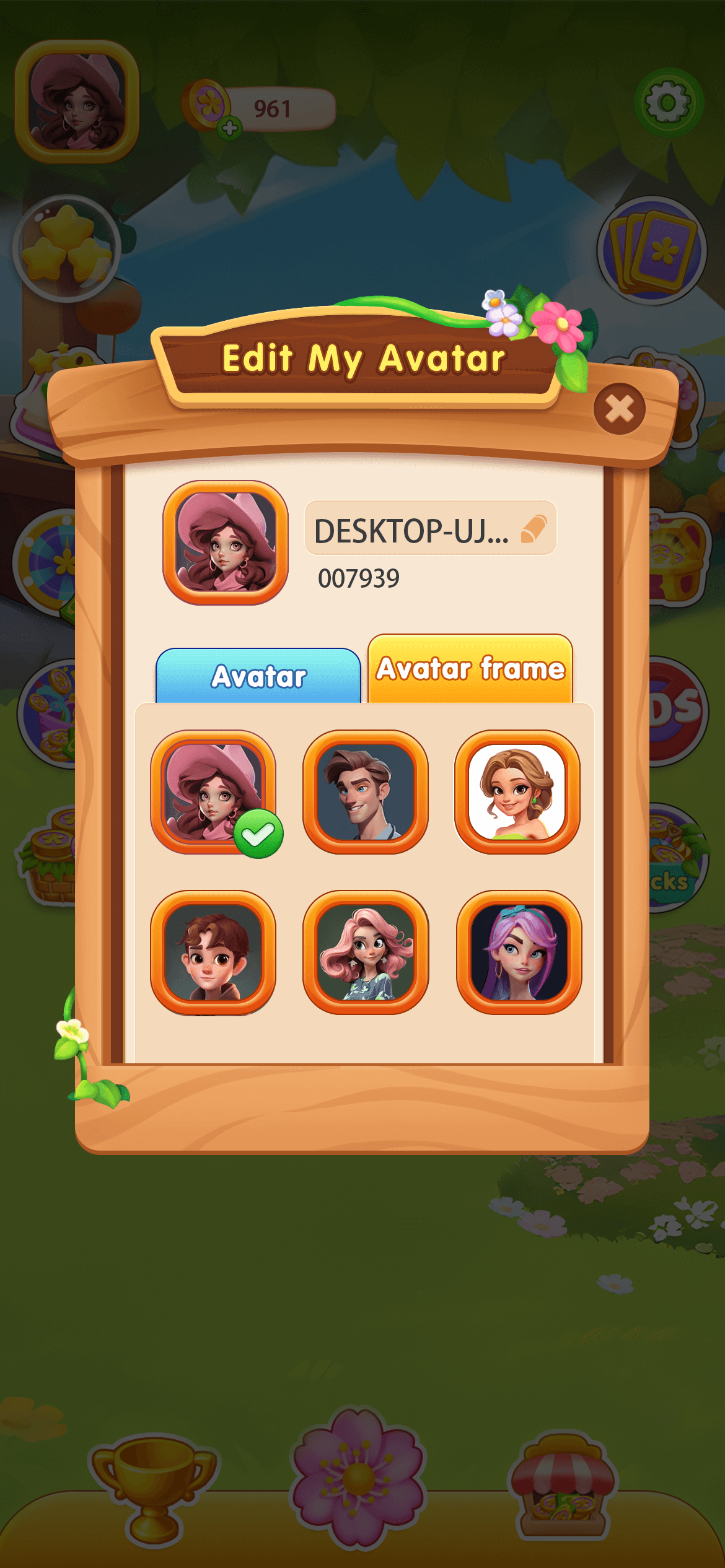
Task: Edit the DESKTOP-UJ... username
Action: click(534, 529)
